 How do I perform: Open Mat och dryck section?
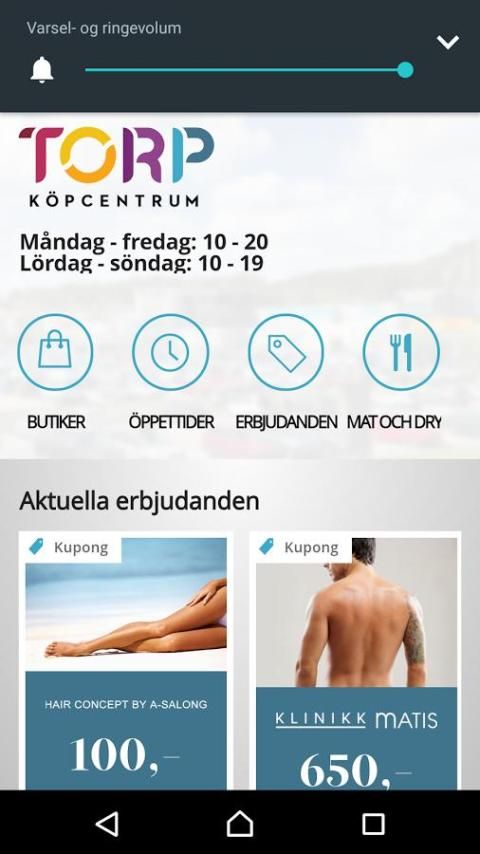pos(401,352)
